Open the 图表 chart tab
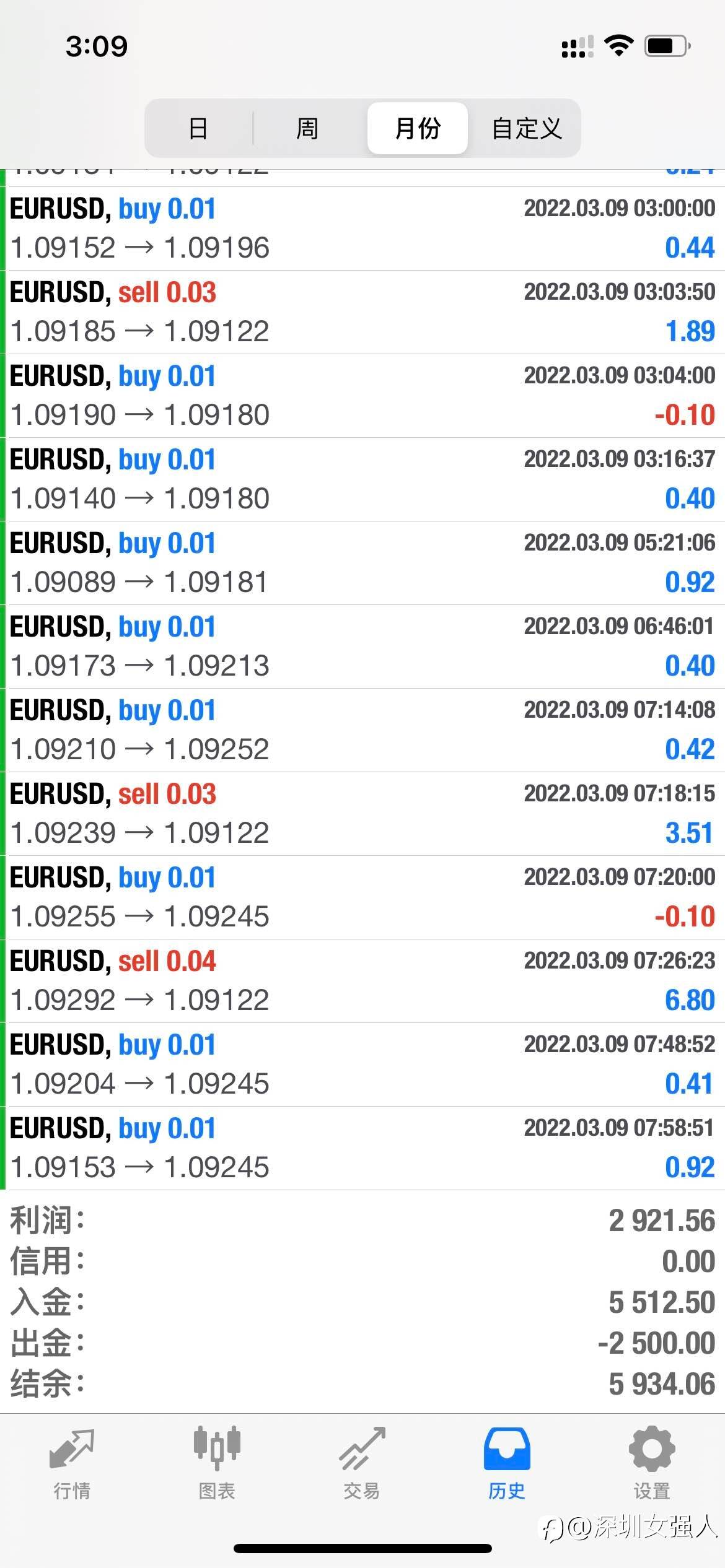The height and width of the screenshot is (1568, 725). (217, 1463)
